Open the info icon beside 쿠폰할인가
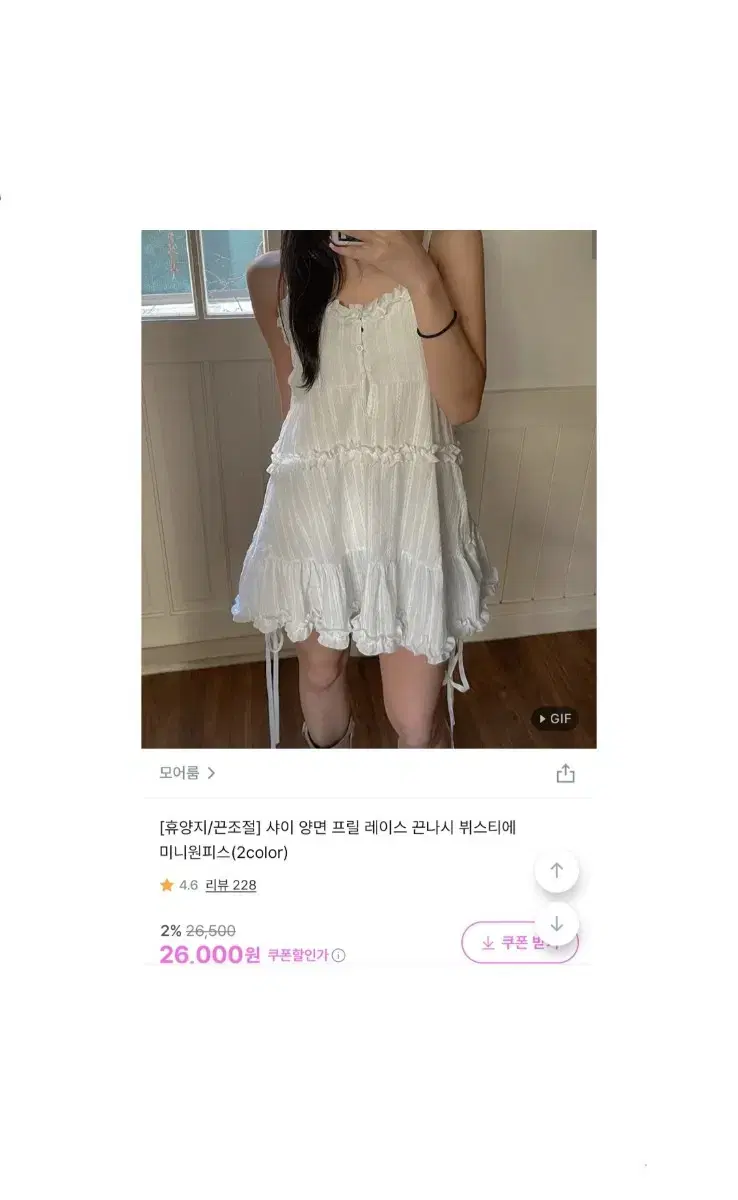This screenshot has width=738, height=1200. pyautogui.click(x=338, y=954)
